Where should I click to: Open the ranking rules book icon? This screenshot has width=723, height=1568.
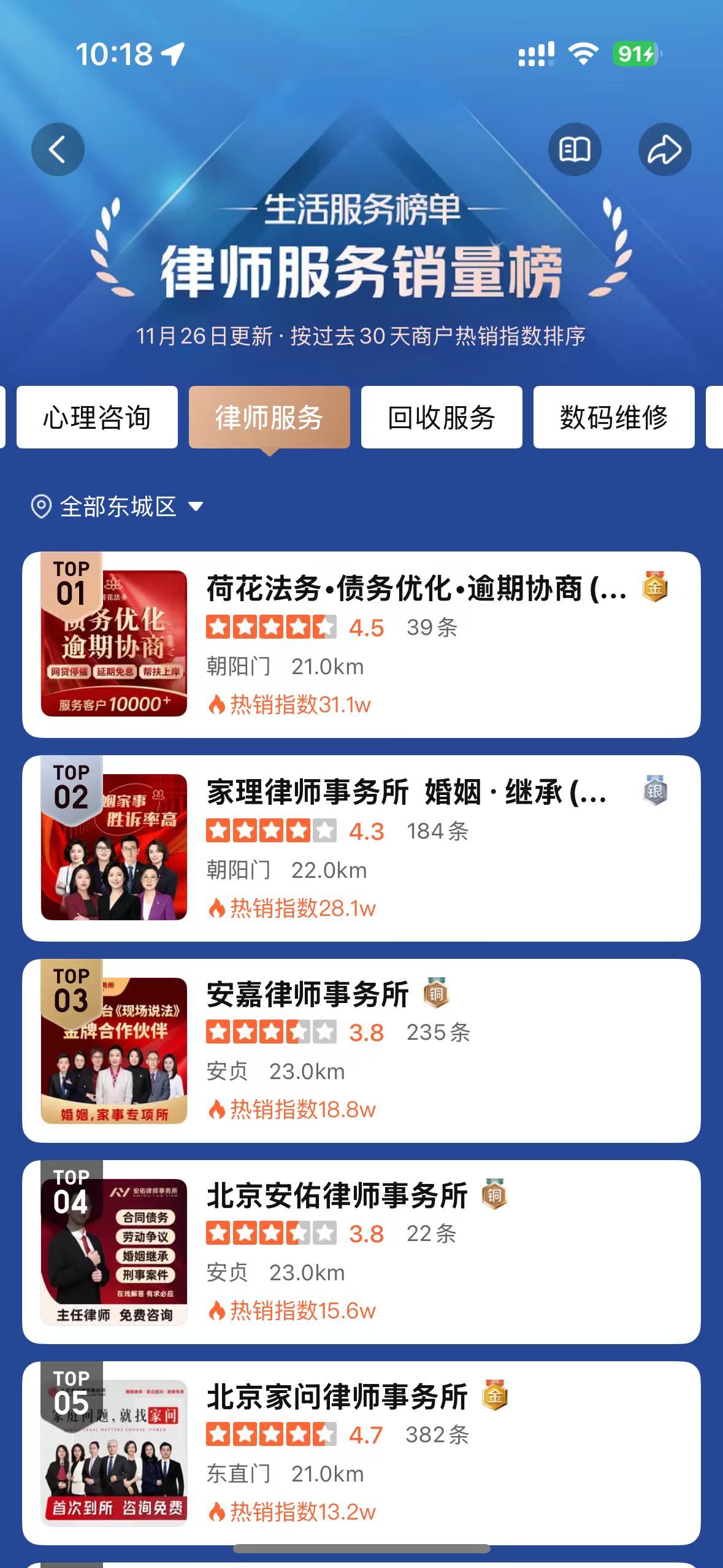[x=575, y=150]
